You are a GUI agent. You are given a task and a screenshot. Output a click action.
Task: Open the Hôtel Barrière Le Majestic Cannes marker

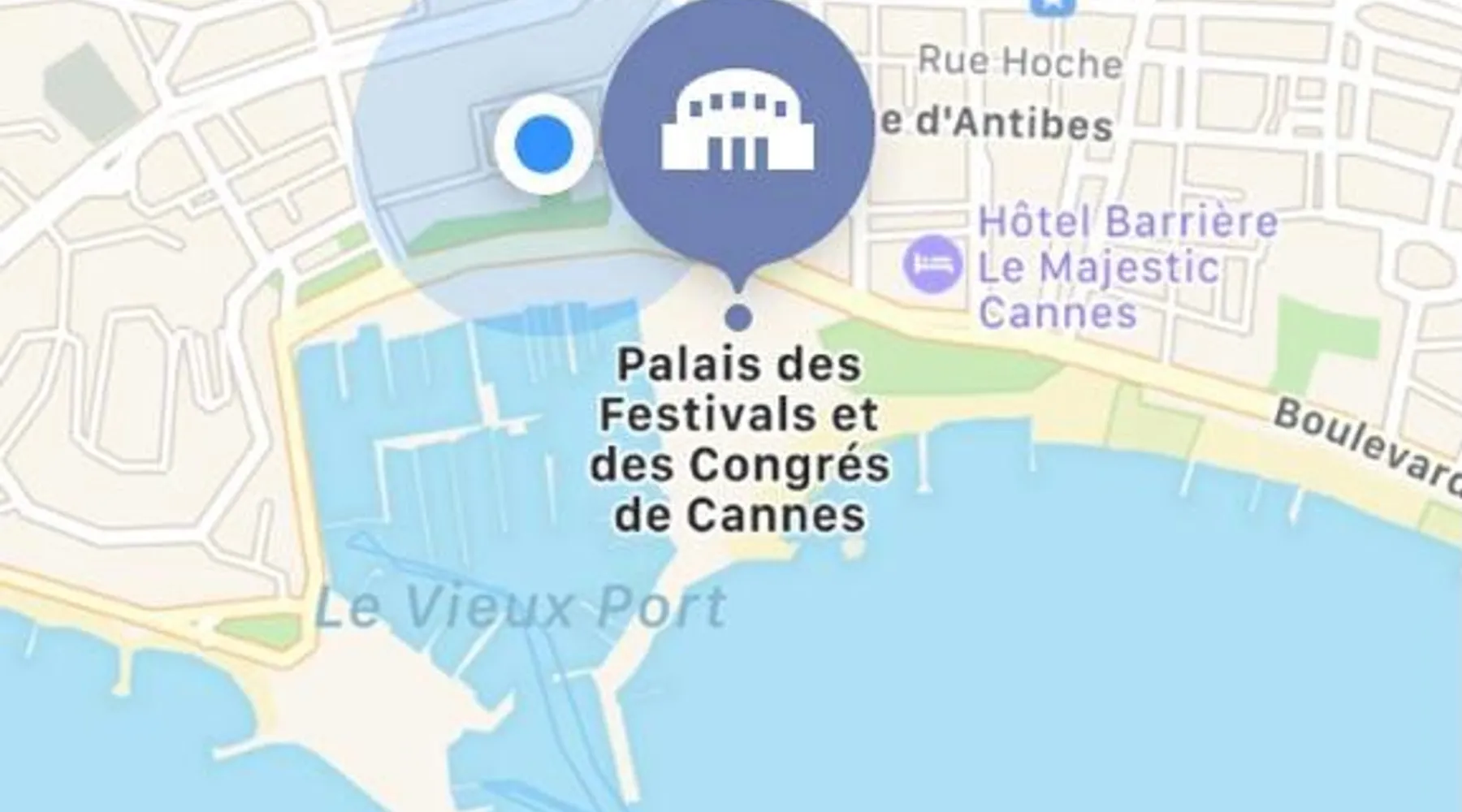932,265
